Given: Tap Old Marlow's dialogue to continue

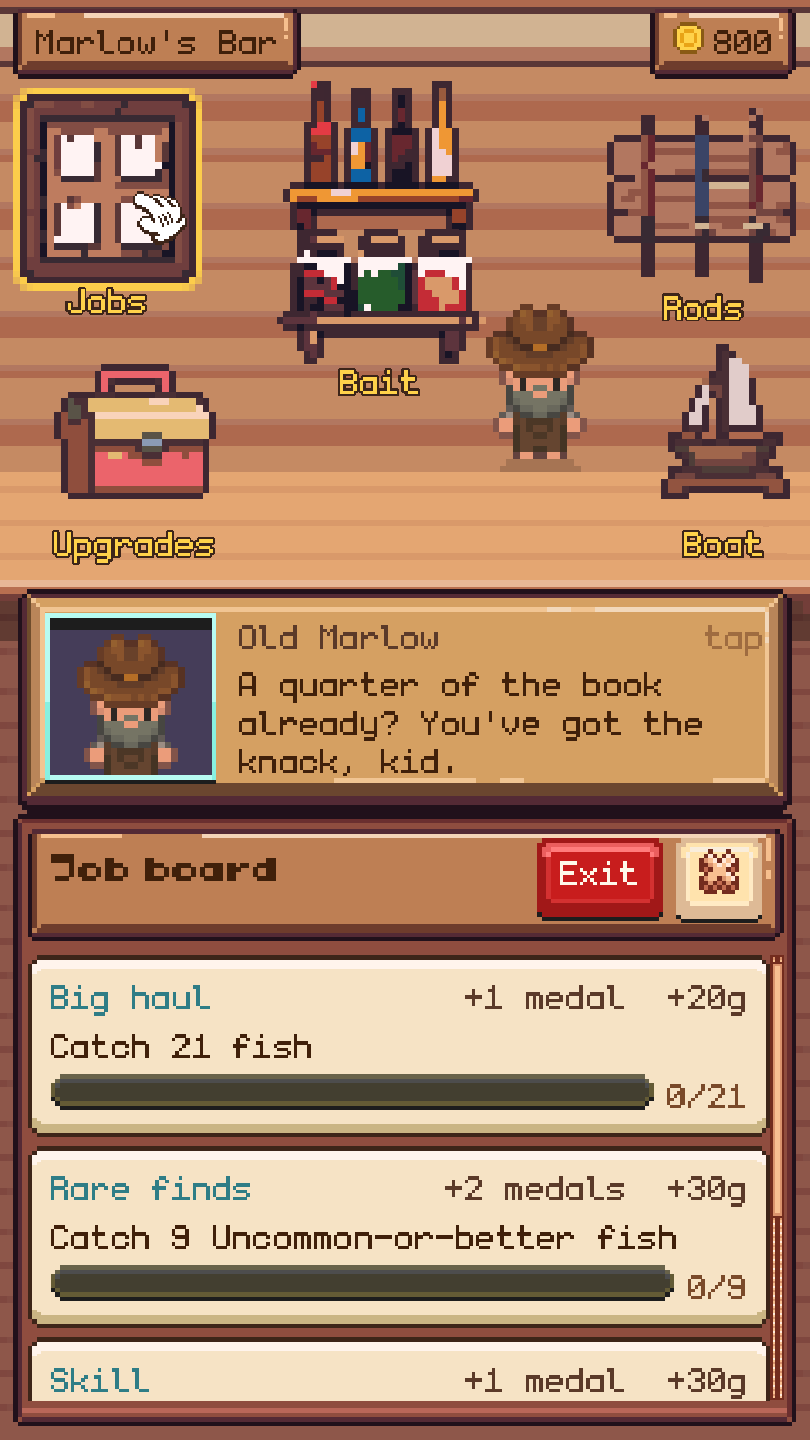Looking at the screenshot, I should coord(404,697).
